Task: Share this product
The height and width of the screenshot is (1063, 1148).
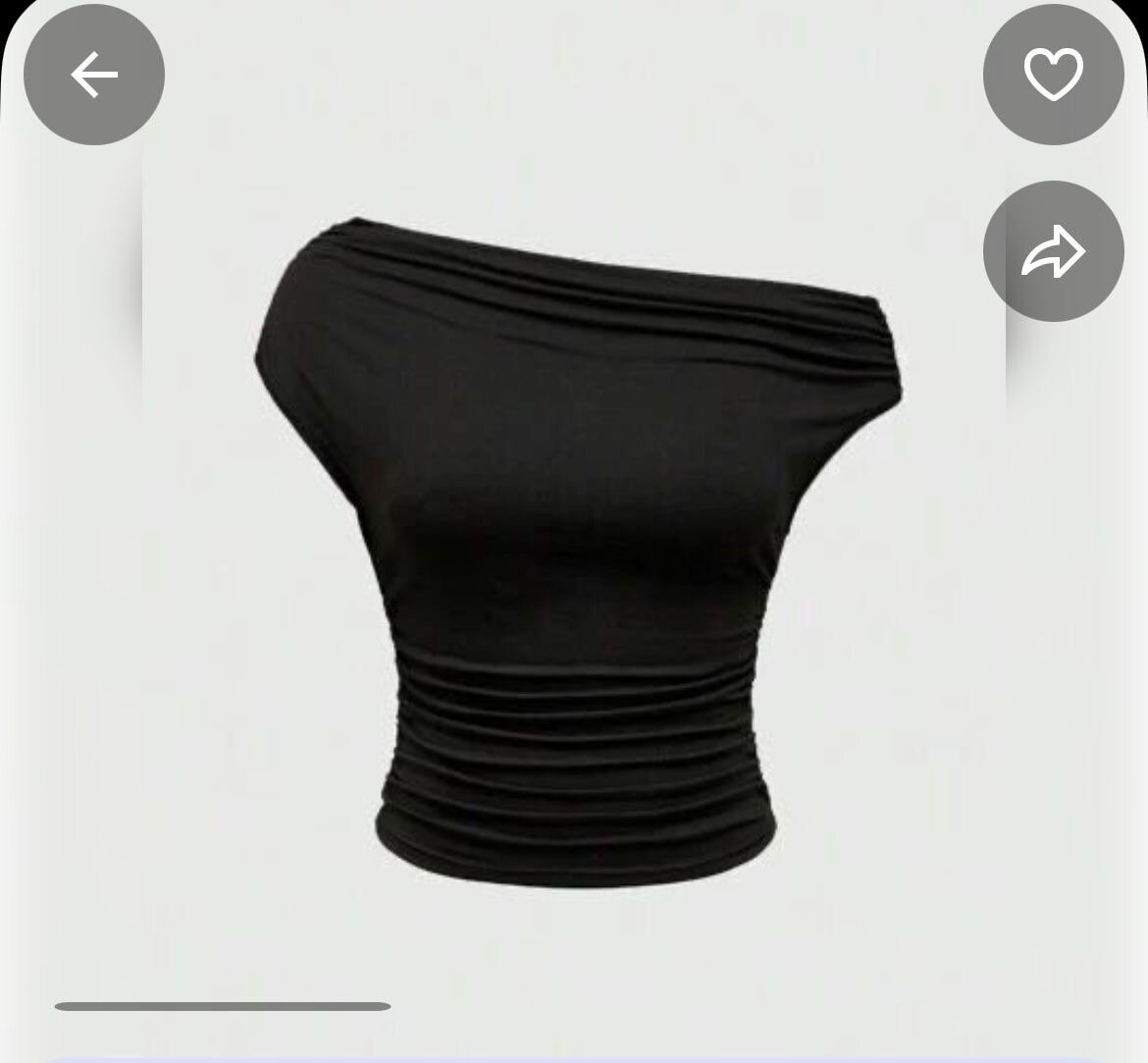Action: point(1053,251)
